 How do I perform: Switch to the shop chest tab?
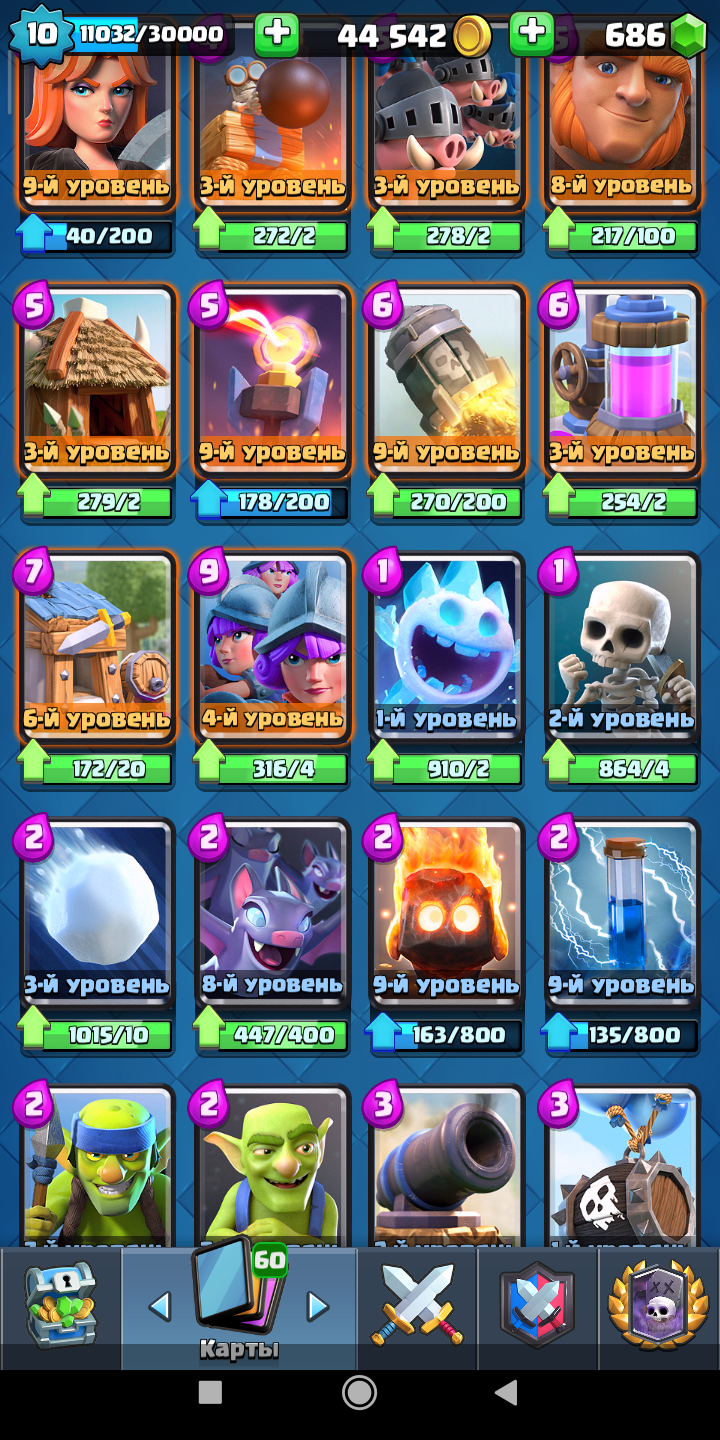point(61,1307)
